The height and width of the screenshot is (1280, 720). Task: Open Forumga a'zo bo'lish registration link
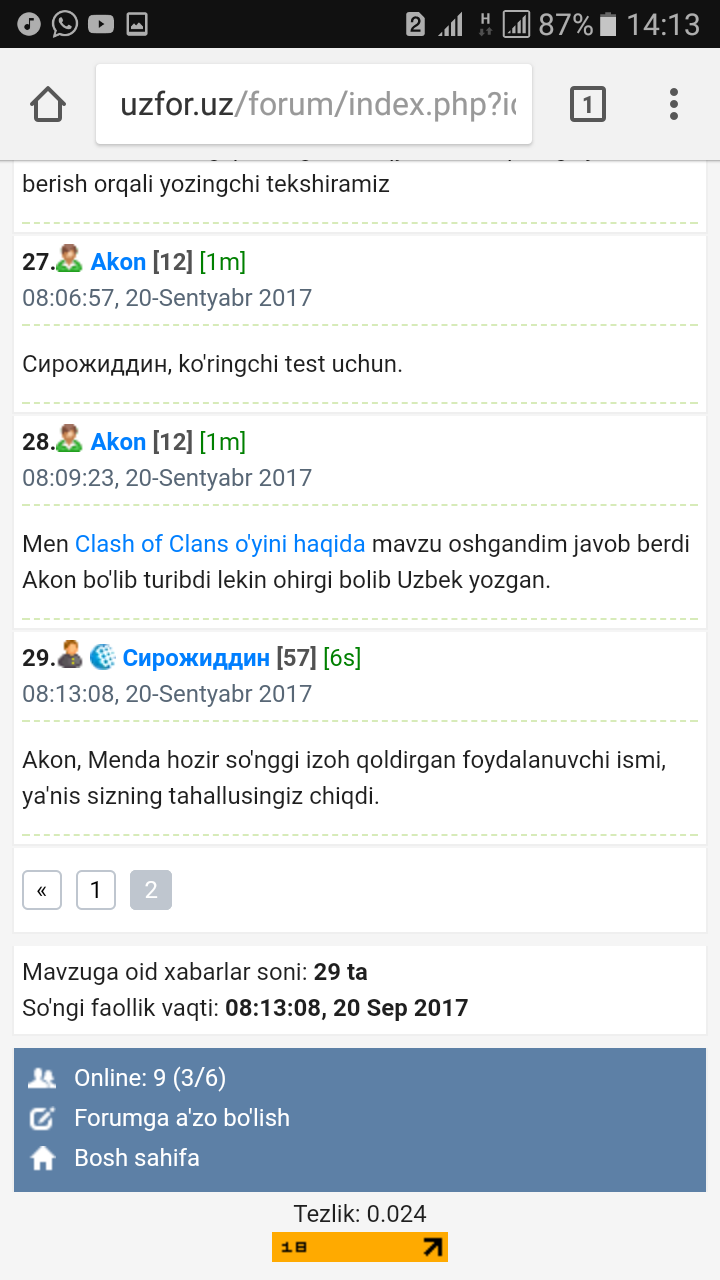(181, 1118)
